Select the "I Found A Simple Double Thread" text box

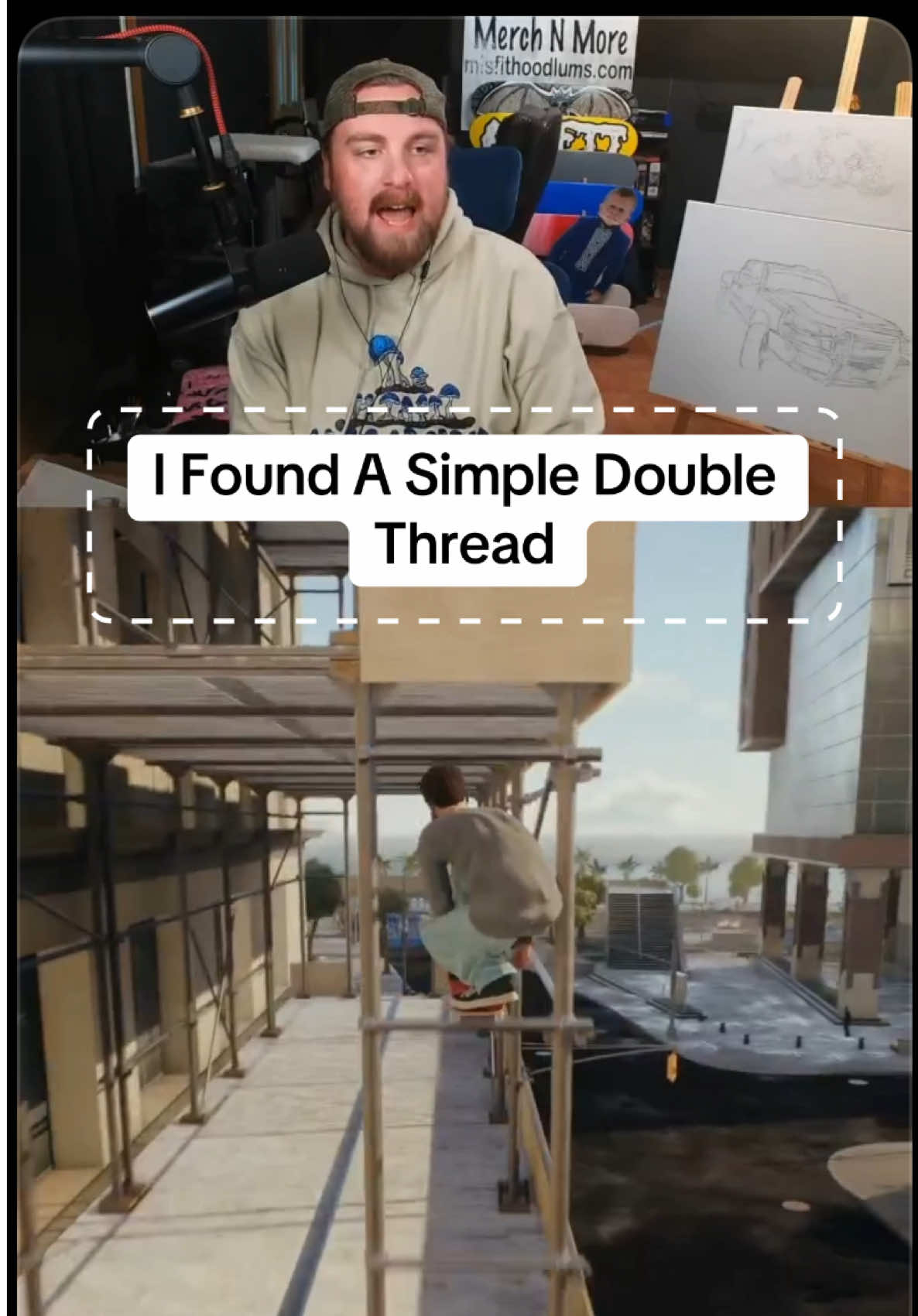[x=466, y=510]
